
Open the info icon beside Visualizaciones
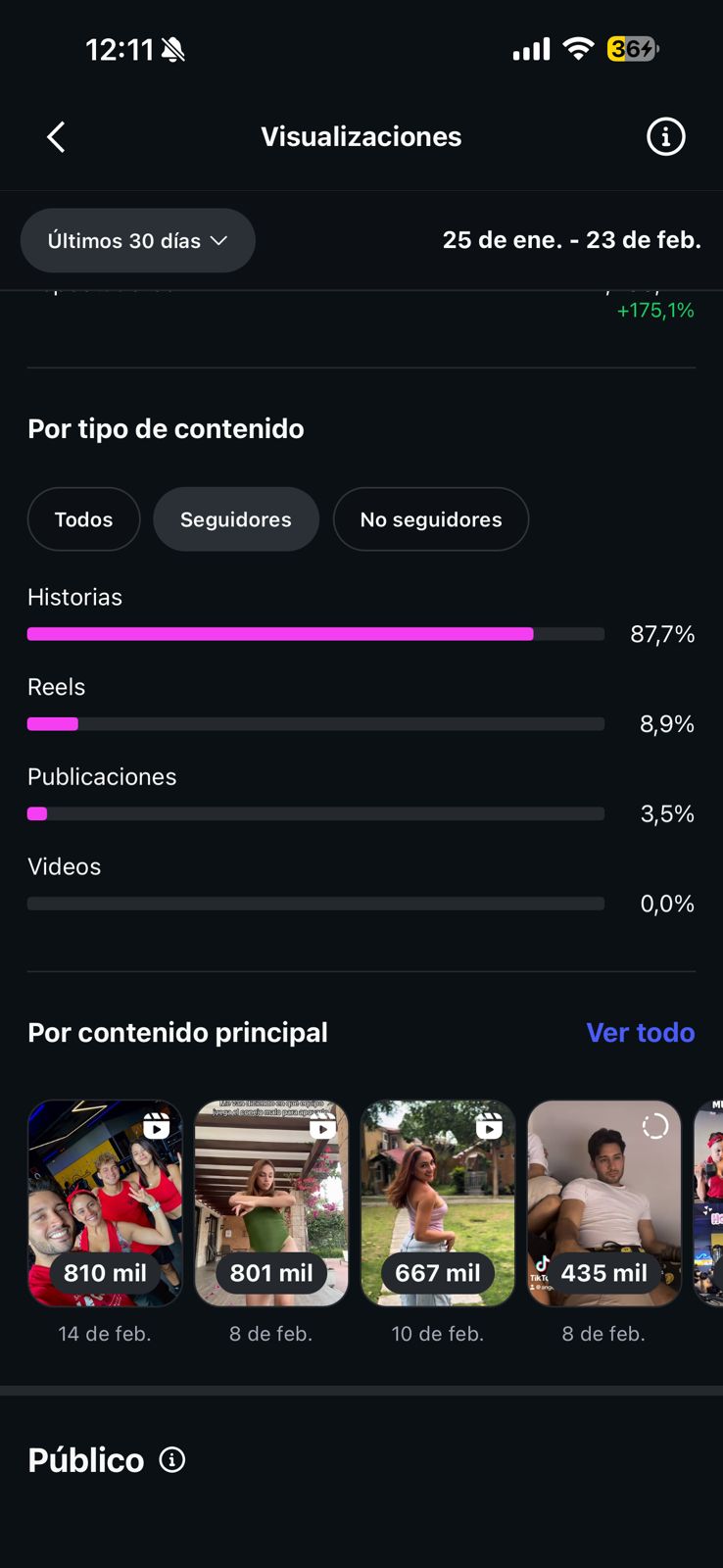[x=665, y=137]
